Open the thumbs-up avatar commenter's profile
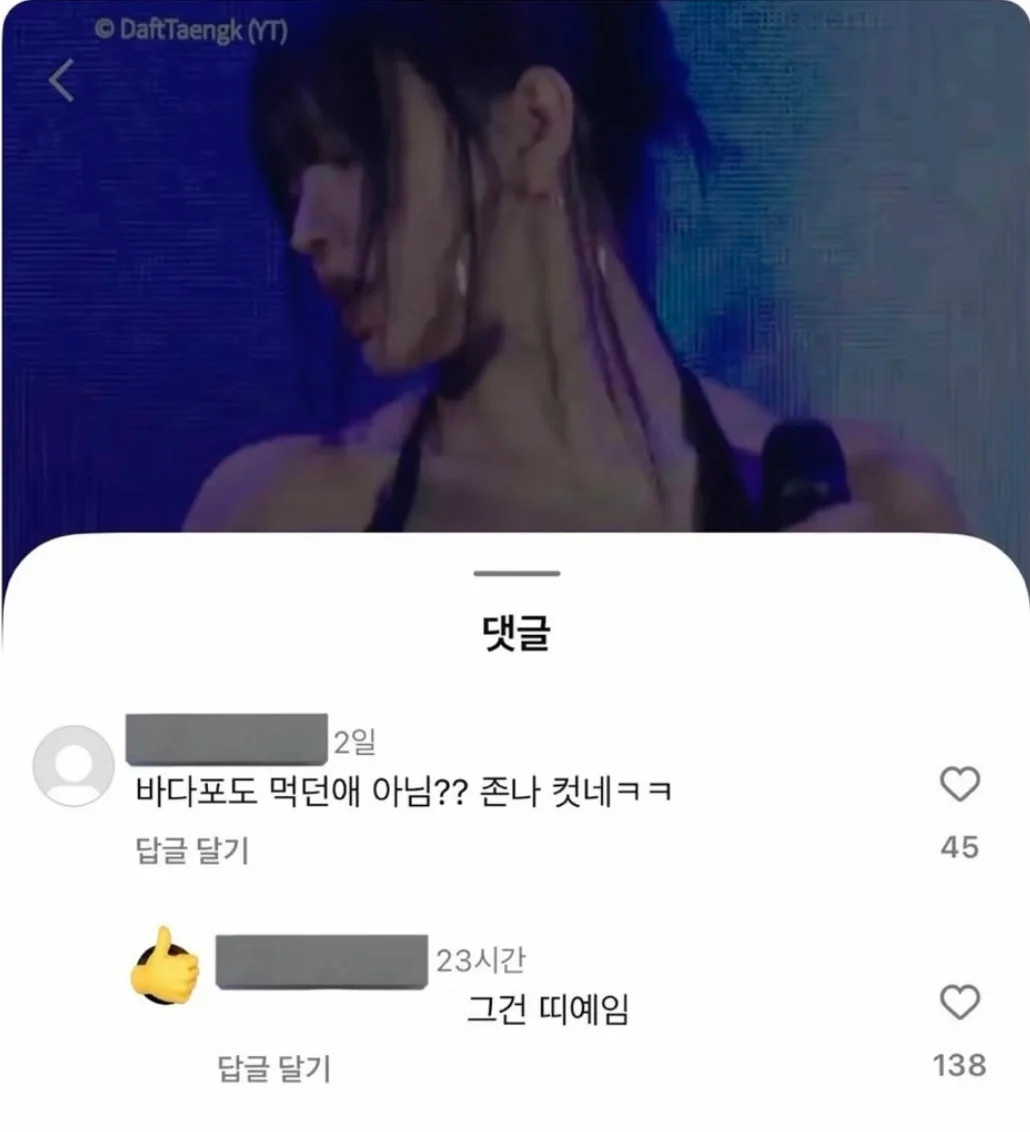This screenshot has width=1030, height=1132. point(165,967)
